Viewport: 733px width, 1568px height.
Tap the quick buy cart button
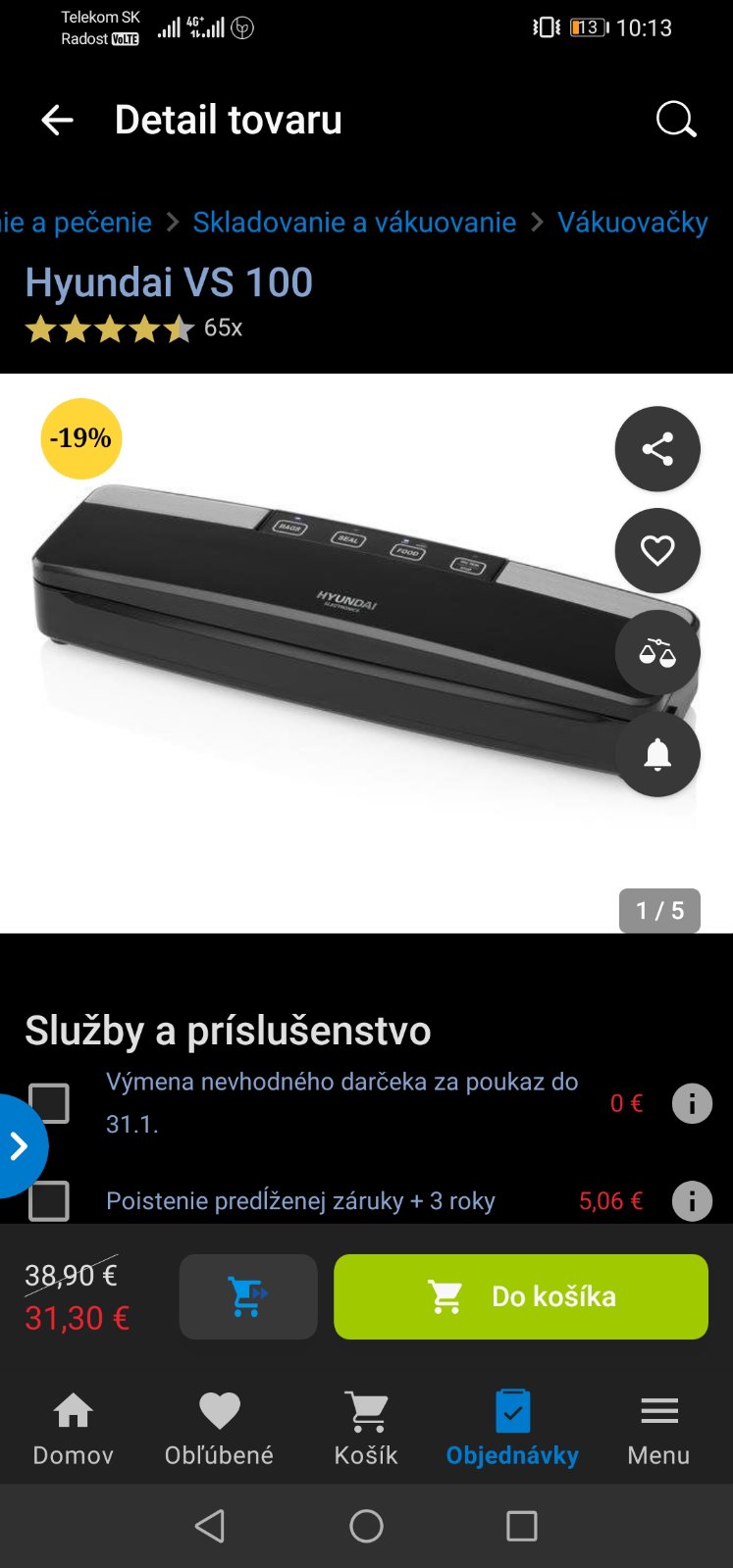tap(248, 1296)
